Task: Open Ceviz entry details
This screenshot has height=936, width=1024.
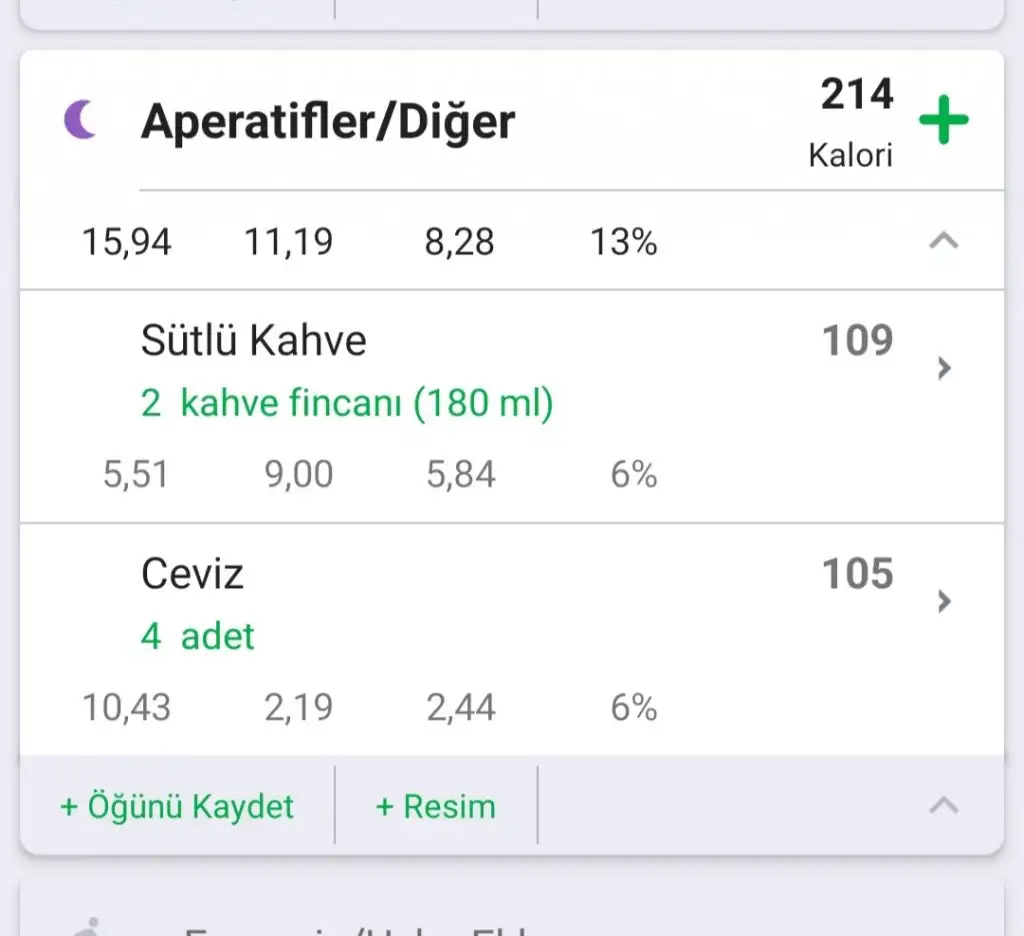Action: [x=943, y=601]
